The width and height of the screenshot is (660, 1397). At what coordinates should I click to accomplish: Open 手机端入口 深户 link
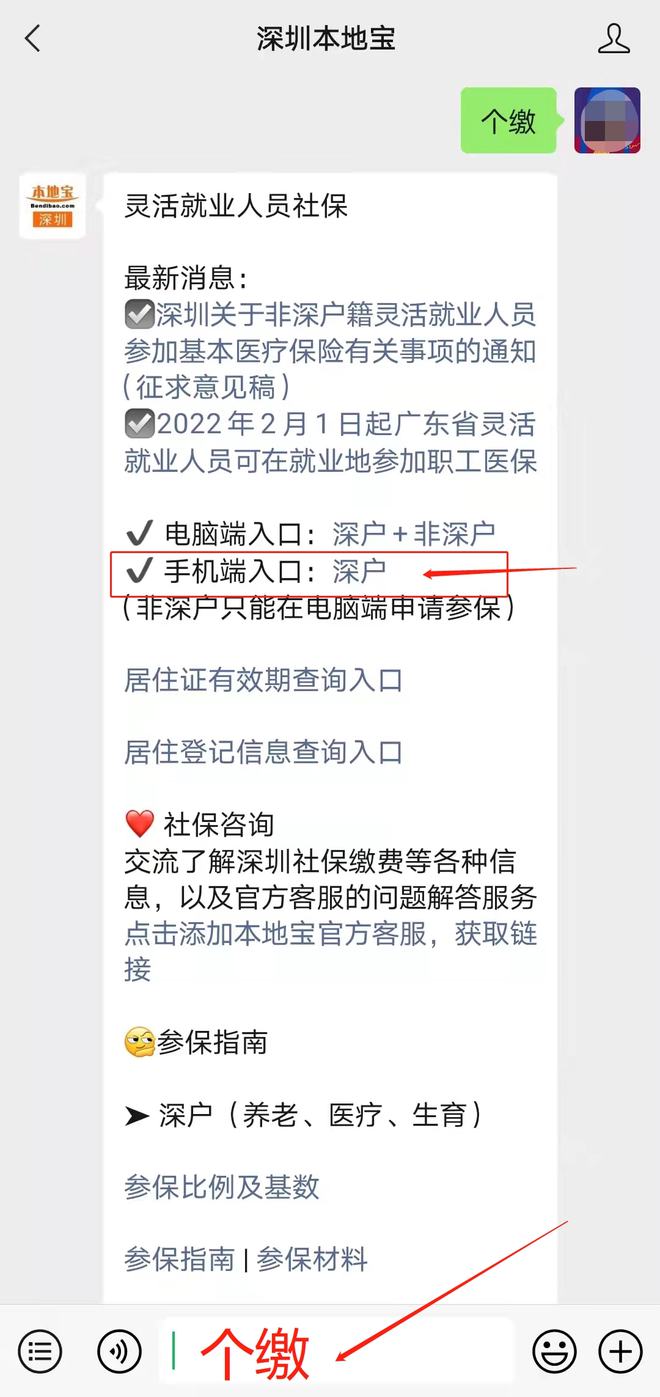(359, 571)
